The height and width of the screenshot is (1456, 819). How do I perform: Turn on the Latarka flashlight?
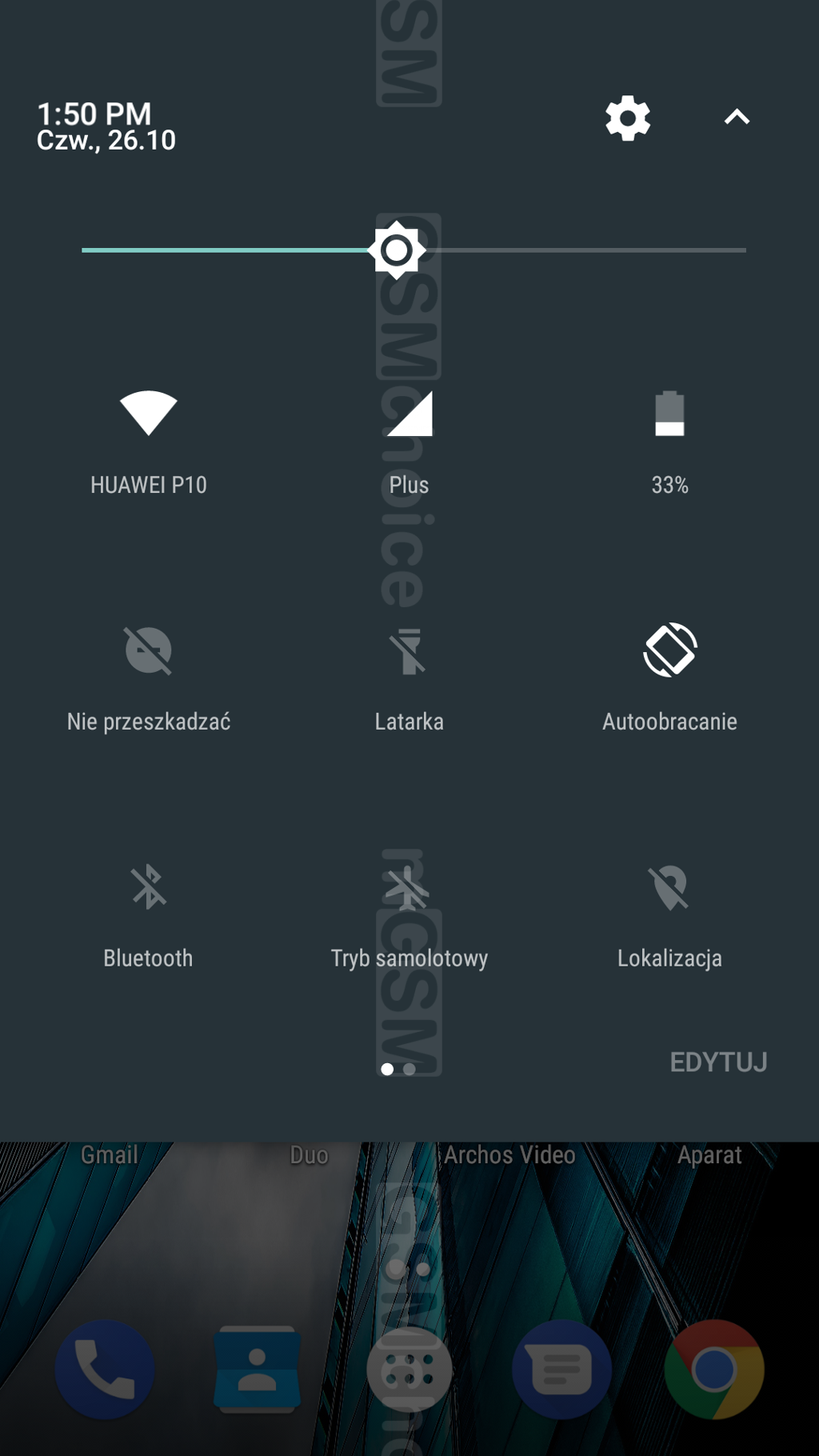[x=409, y=650]
